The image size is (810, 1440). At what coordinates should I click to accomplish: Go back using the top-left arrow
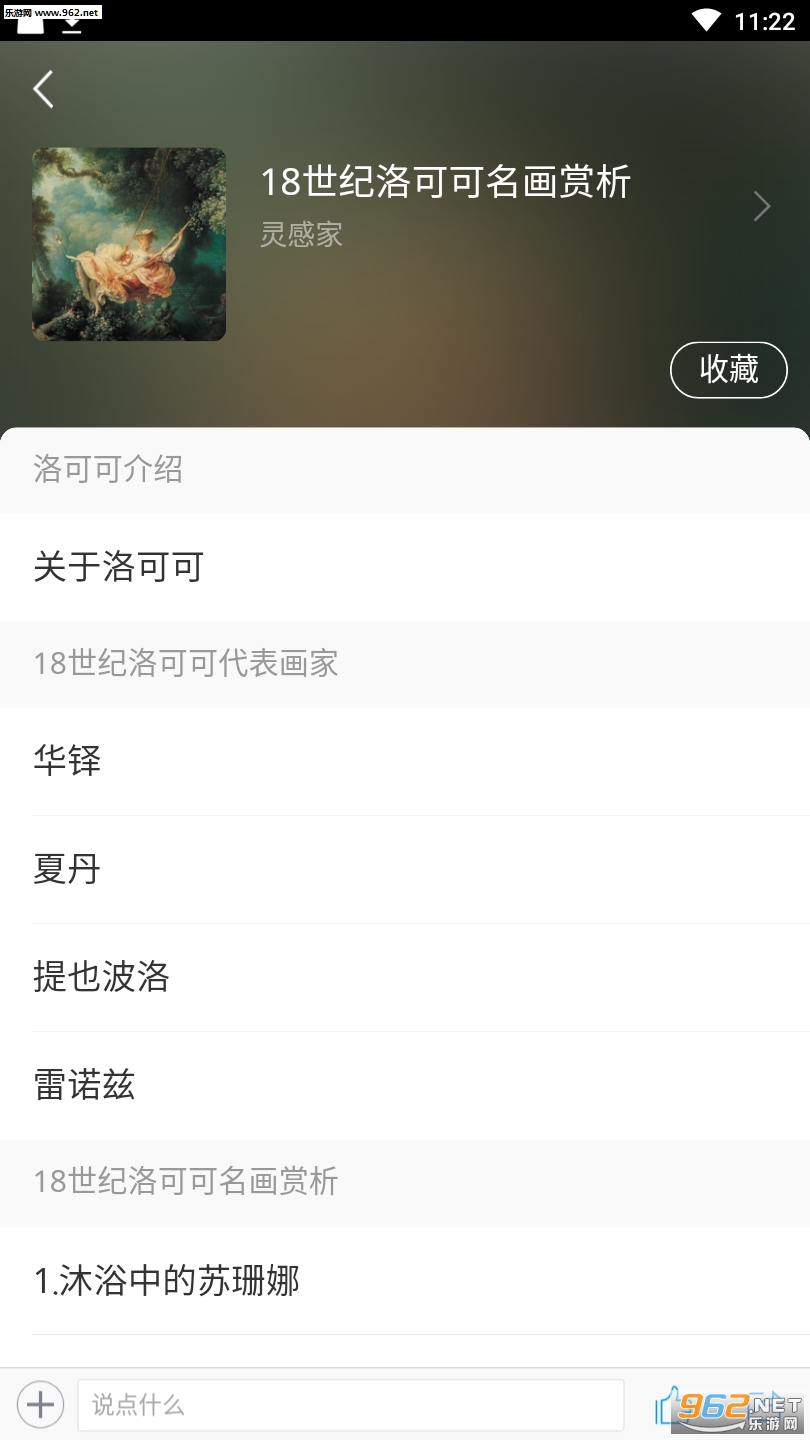click(x=43, y=89)
